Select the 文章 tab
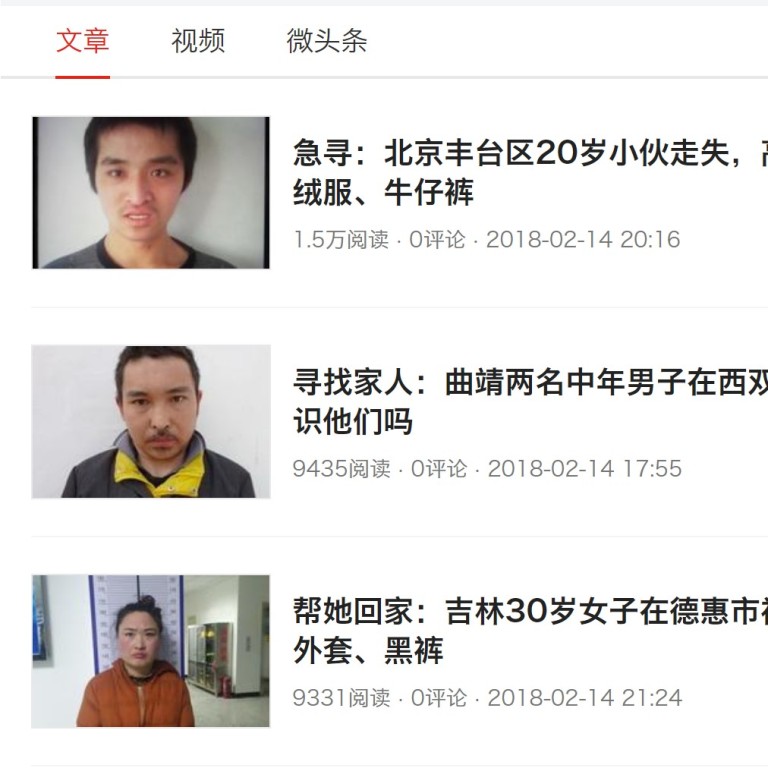768x768 pixels. (82, 41)
